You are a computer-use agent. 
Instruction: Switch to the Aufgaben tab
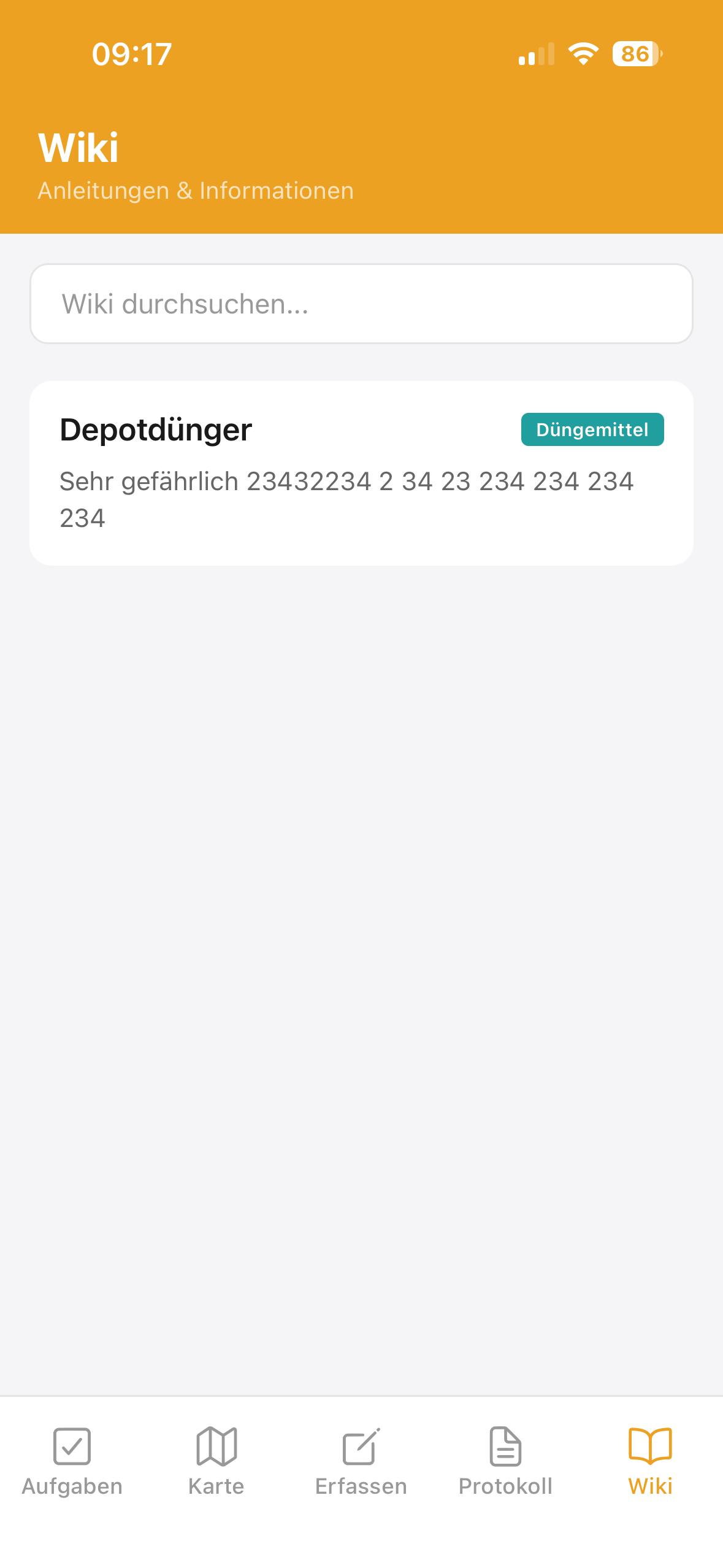click(x=72, y=1472)
